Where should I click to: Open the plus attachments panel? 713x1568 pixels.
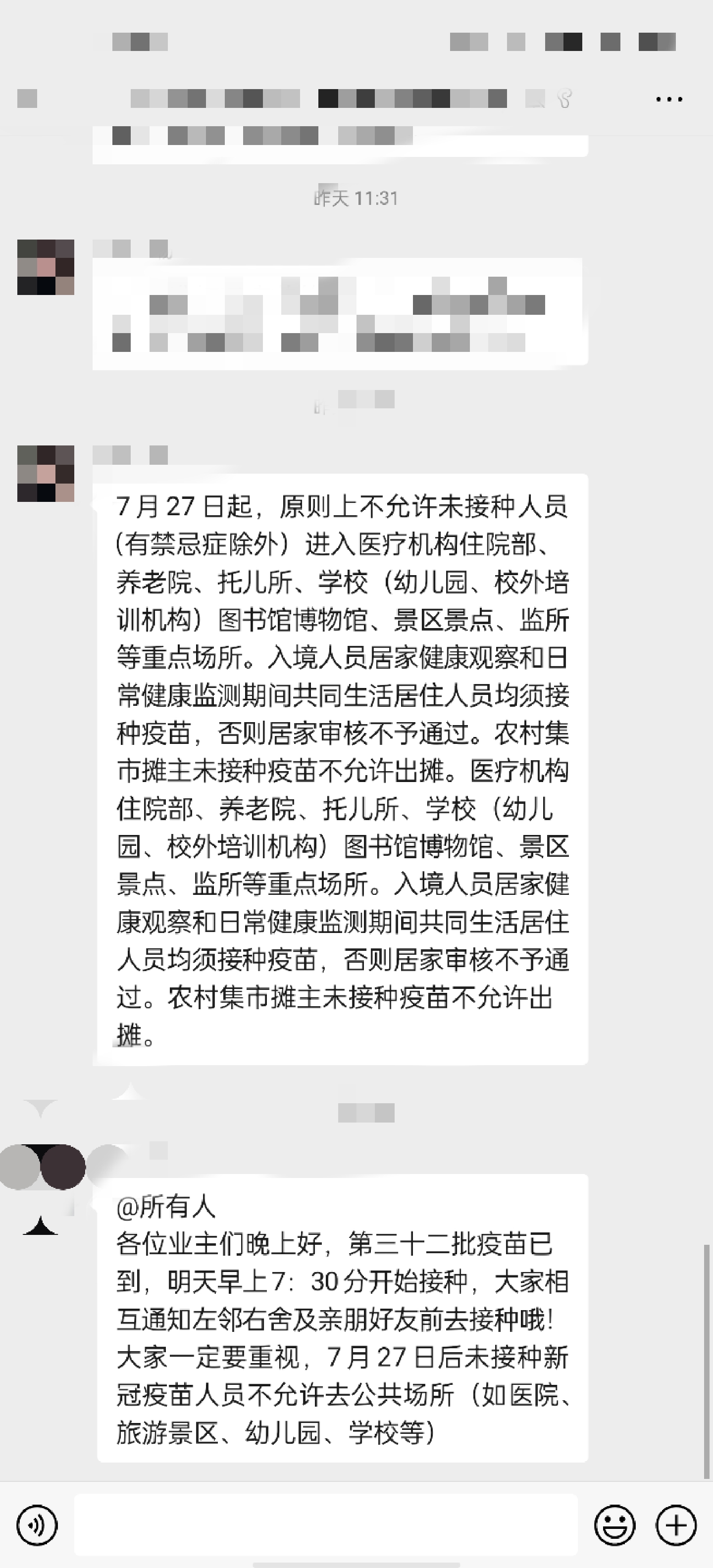[x=676, y=1525]
